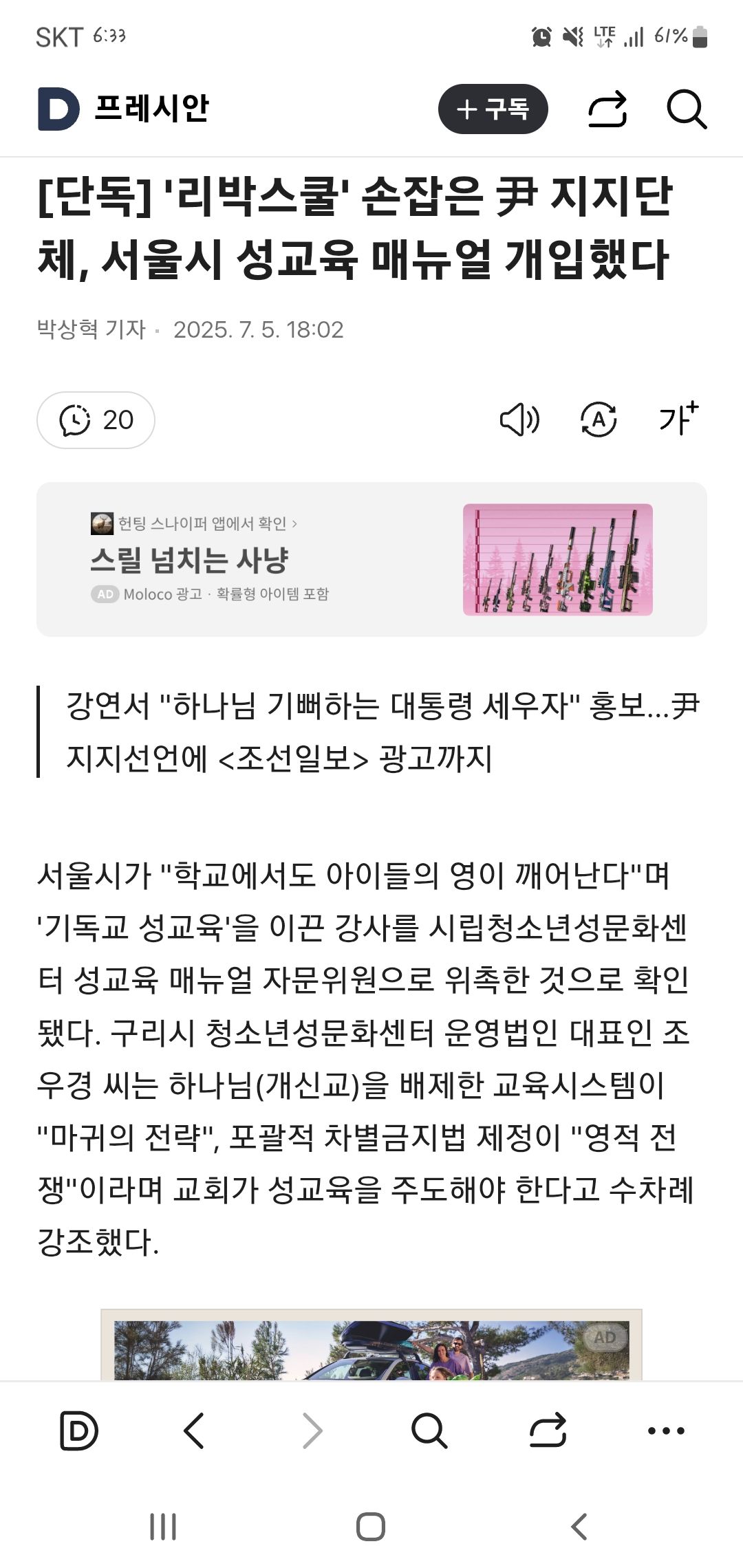Adjust font size with 가+ icon
The image size is (743, 1568).
(x=678, y=418)
